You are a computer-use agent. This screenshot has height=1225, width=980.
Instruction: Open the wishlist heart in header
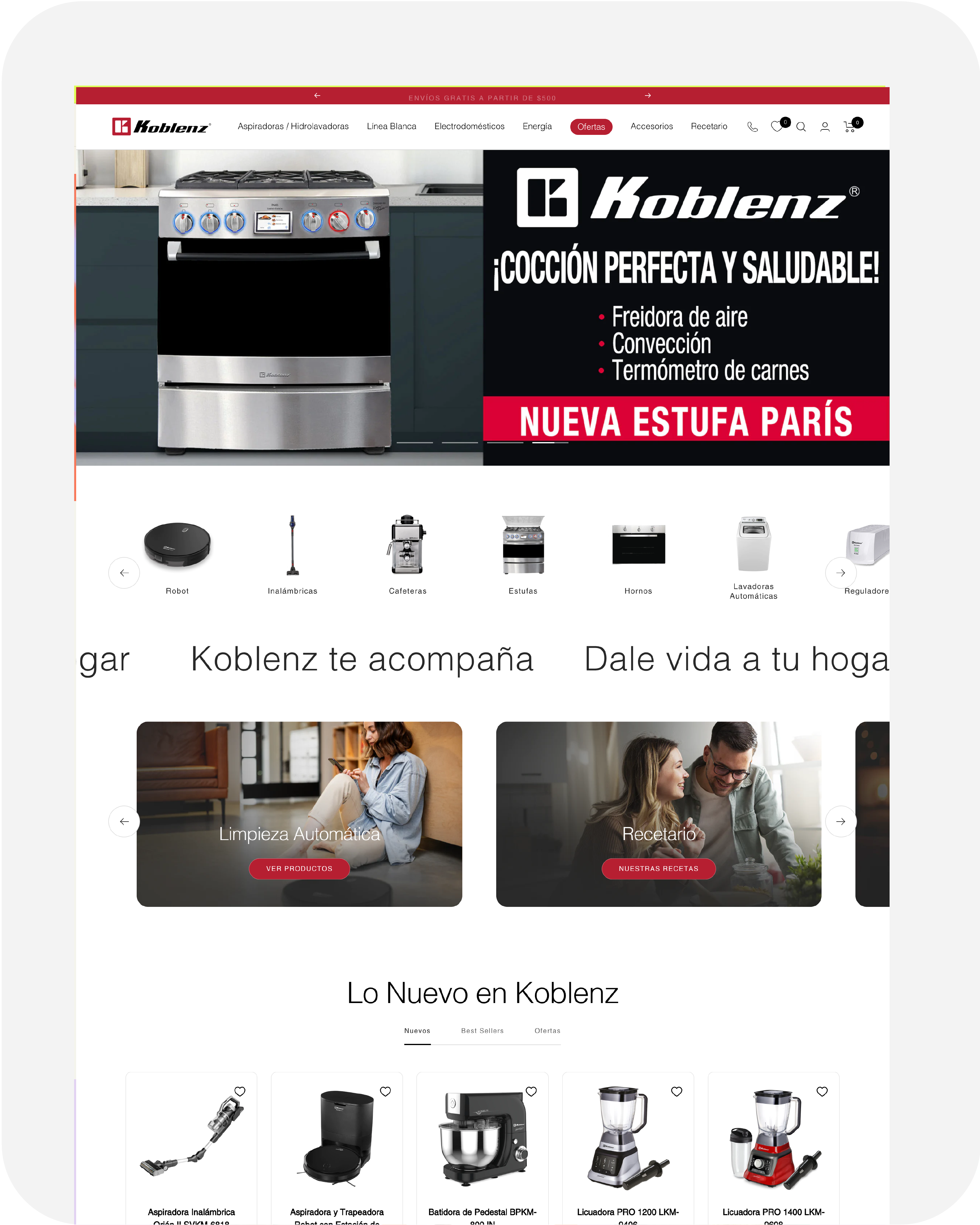(776, 127)
